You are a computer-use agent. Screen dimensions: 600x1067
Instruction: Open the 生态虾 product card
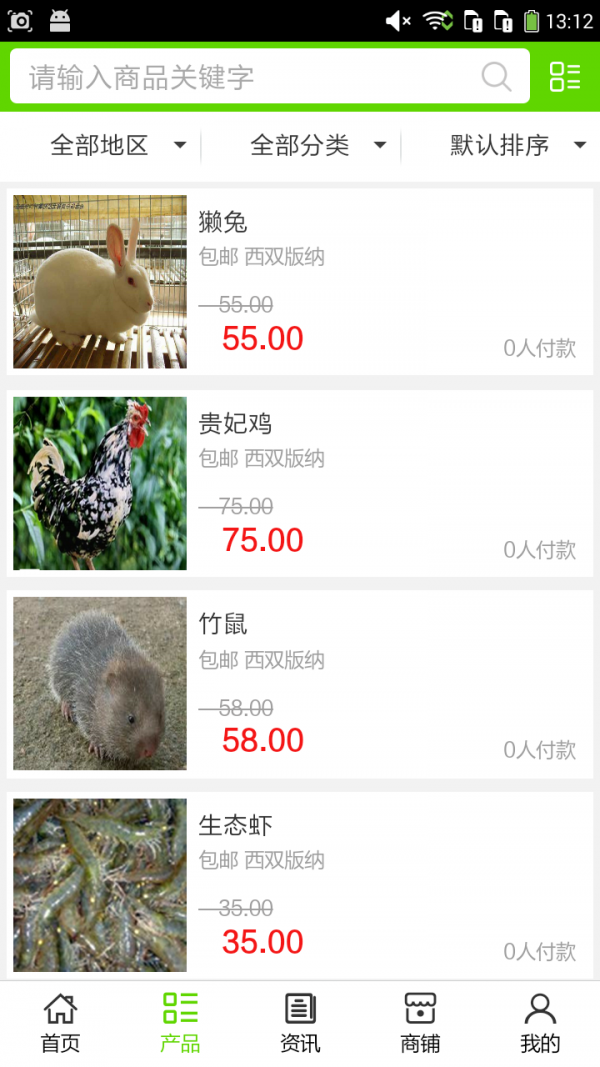coord(300,885)
